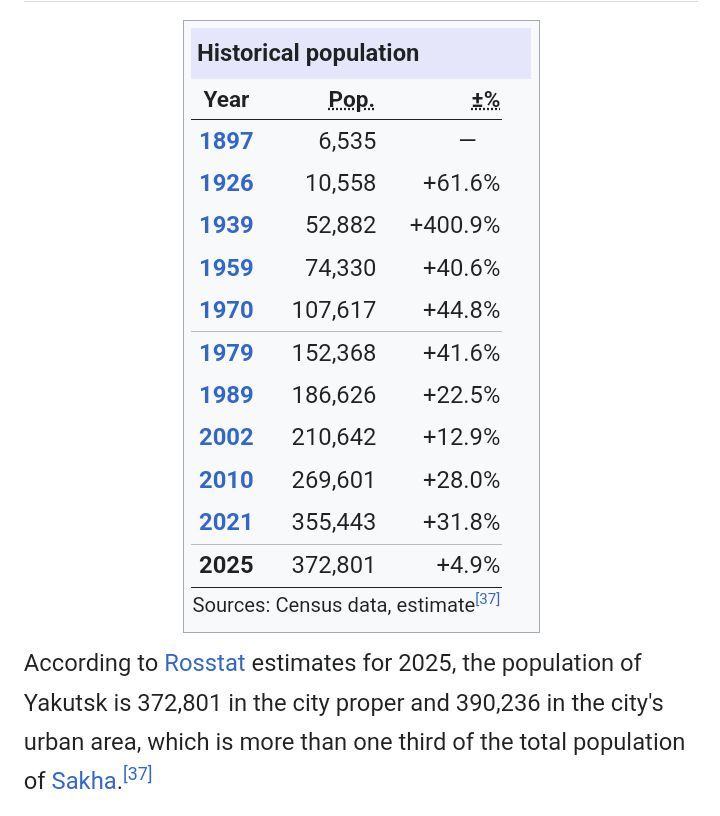The width and height of the screenshot is (720, 816).
Task: Open citation 37 beside Sources estimate
Action: [x=487, y=599]
